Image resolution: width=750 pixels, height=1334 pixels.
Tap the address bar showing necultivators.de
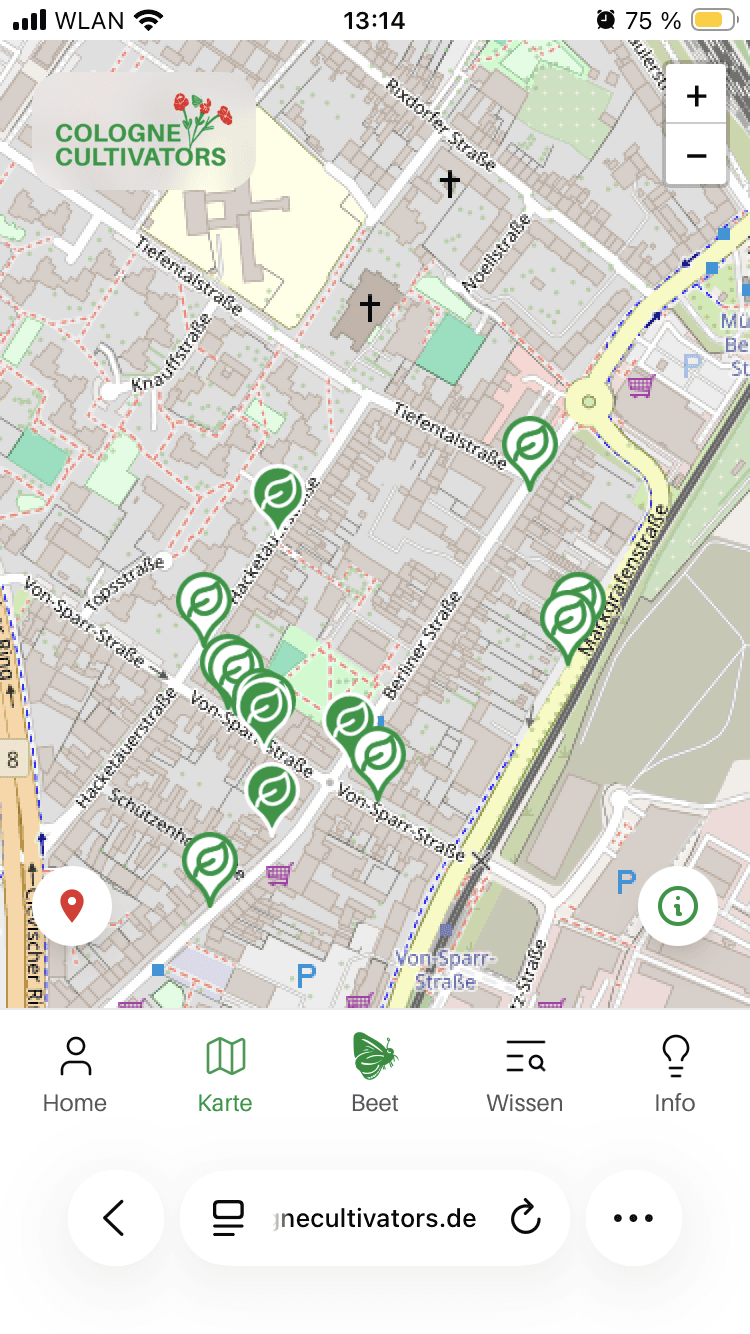[375, 1218]
